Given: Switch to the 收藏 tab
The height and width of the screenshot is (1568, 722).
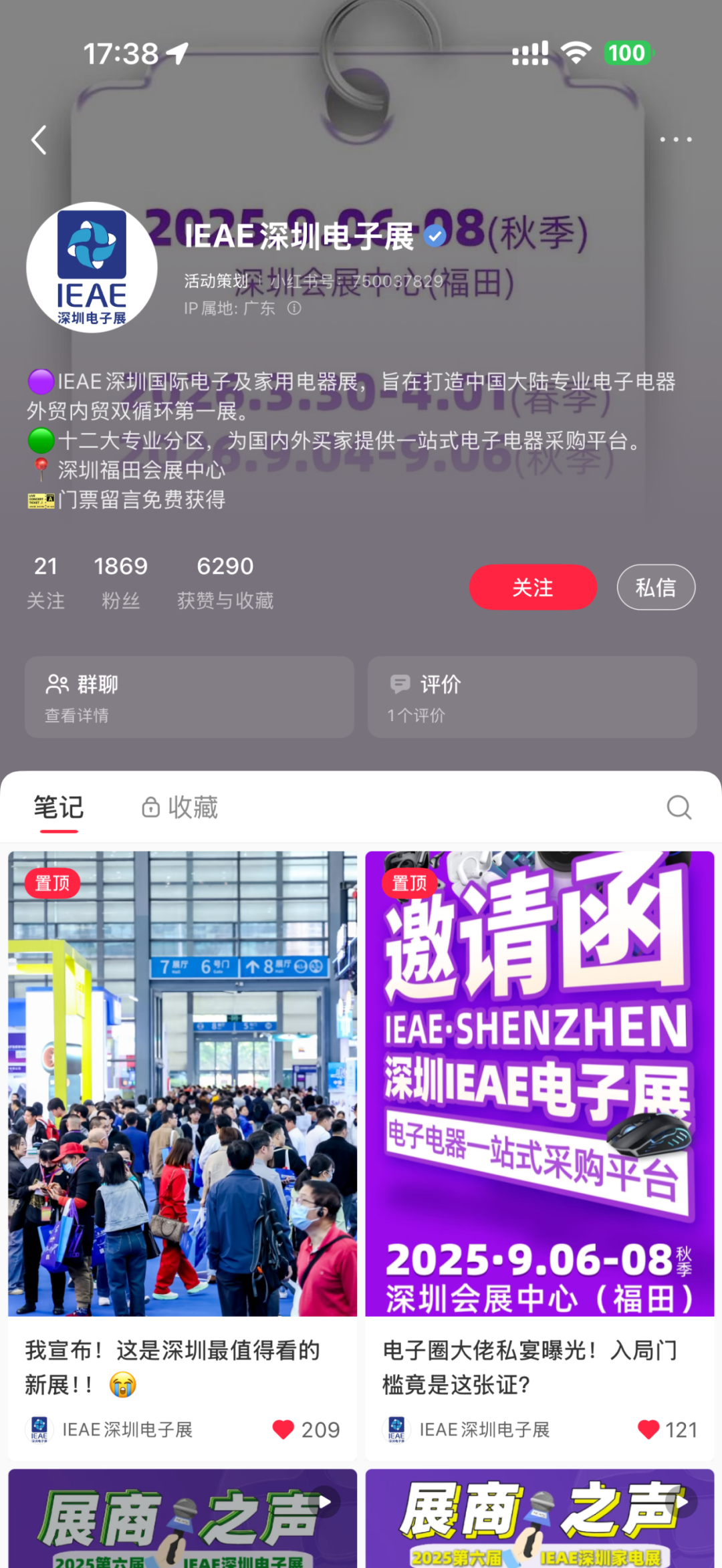Looking at the screenshot, I should pyautogui.click(x=180, y=807).
